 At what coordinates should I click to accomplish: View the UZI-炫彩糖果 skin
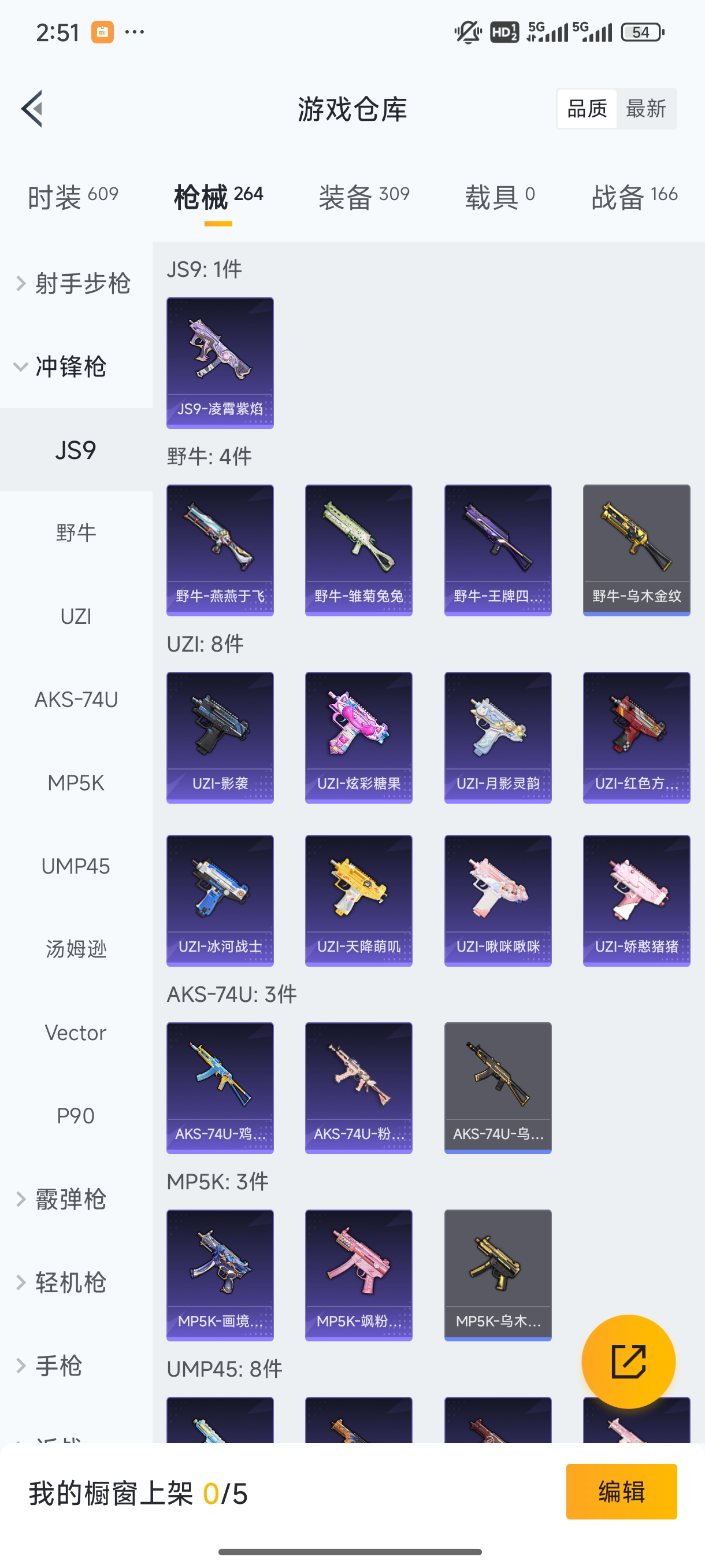(x=358, y=737)
